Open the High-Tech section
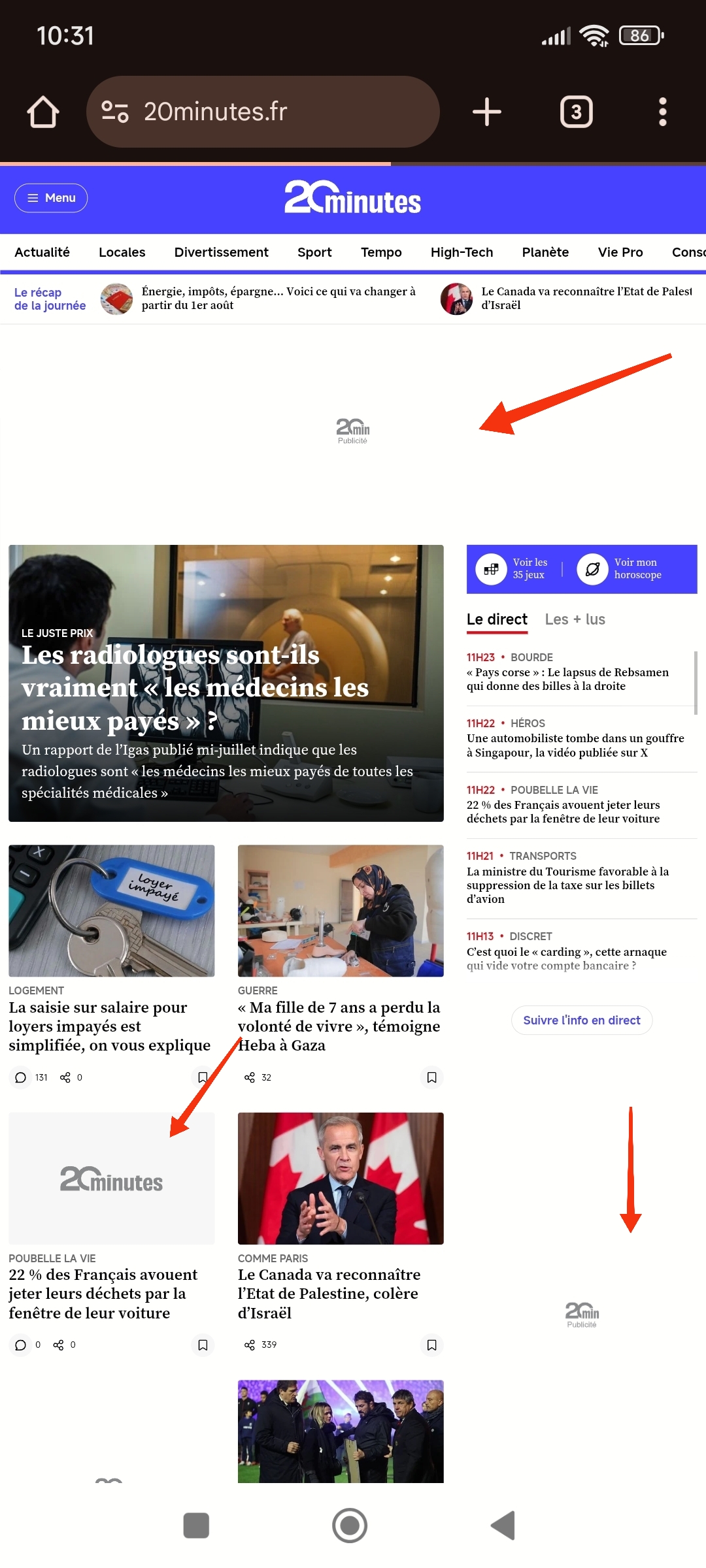The width and height of the screenshot is (706, 1568). coord(462,252)
